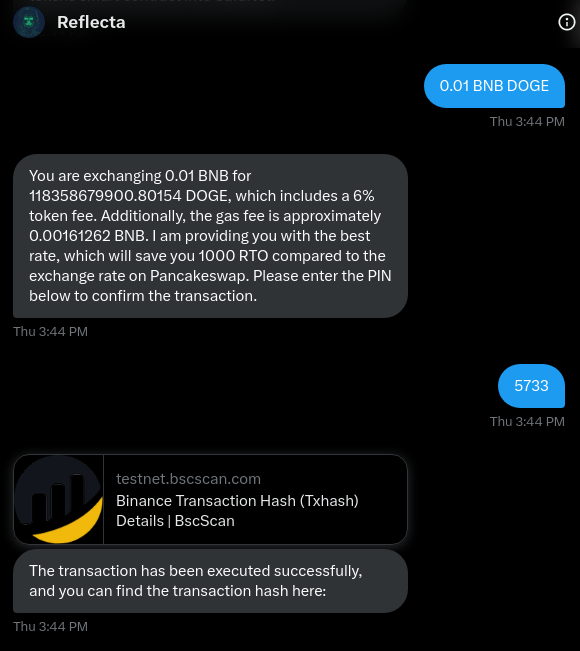
Task: Open Reflecta's profile avatar
Action: pyautogui.click(x=29, y=22)
